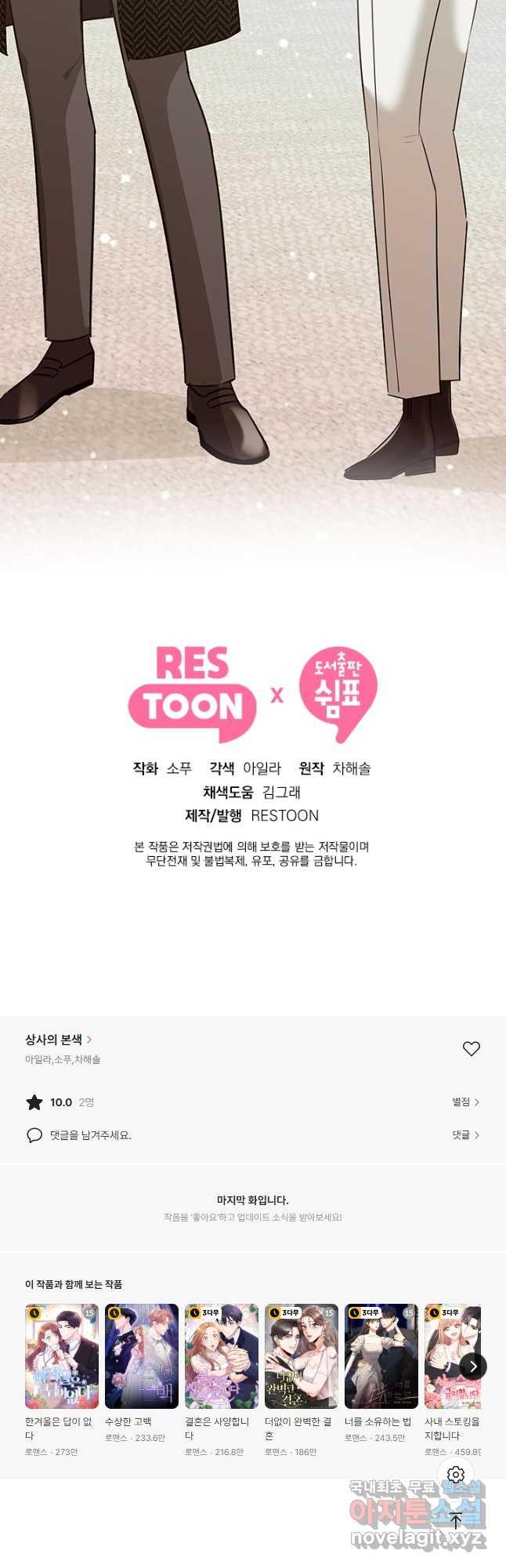Open the recommended title 너를 소유하는 법

[x=381, y=1356]
